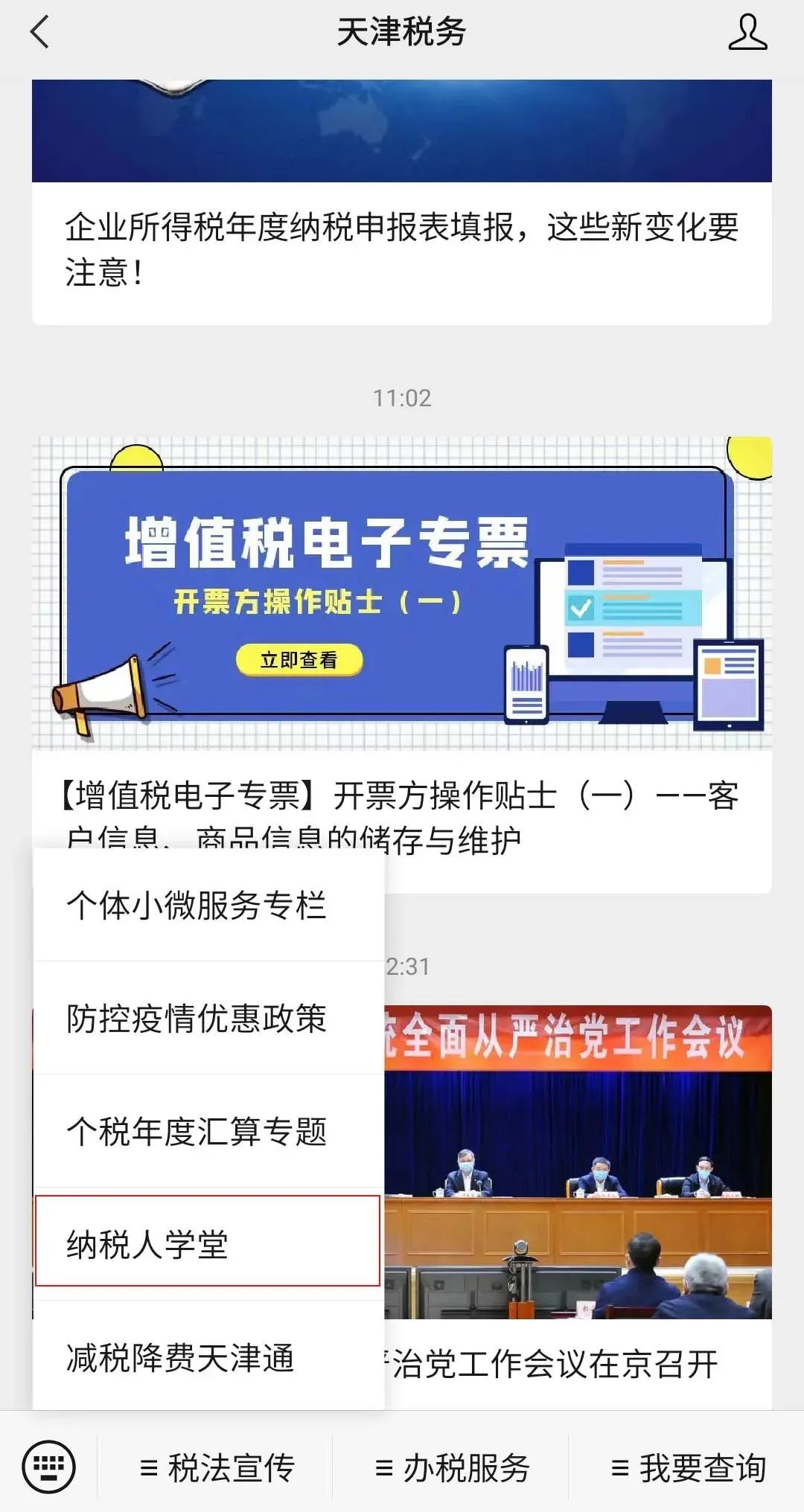Viewport: 804px width, 1512px height.
Task: Select 防控疫情优惠政策 from the menu
Action: [208, 1019]
